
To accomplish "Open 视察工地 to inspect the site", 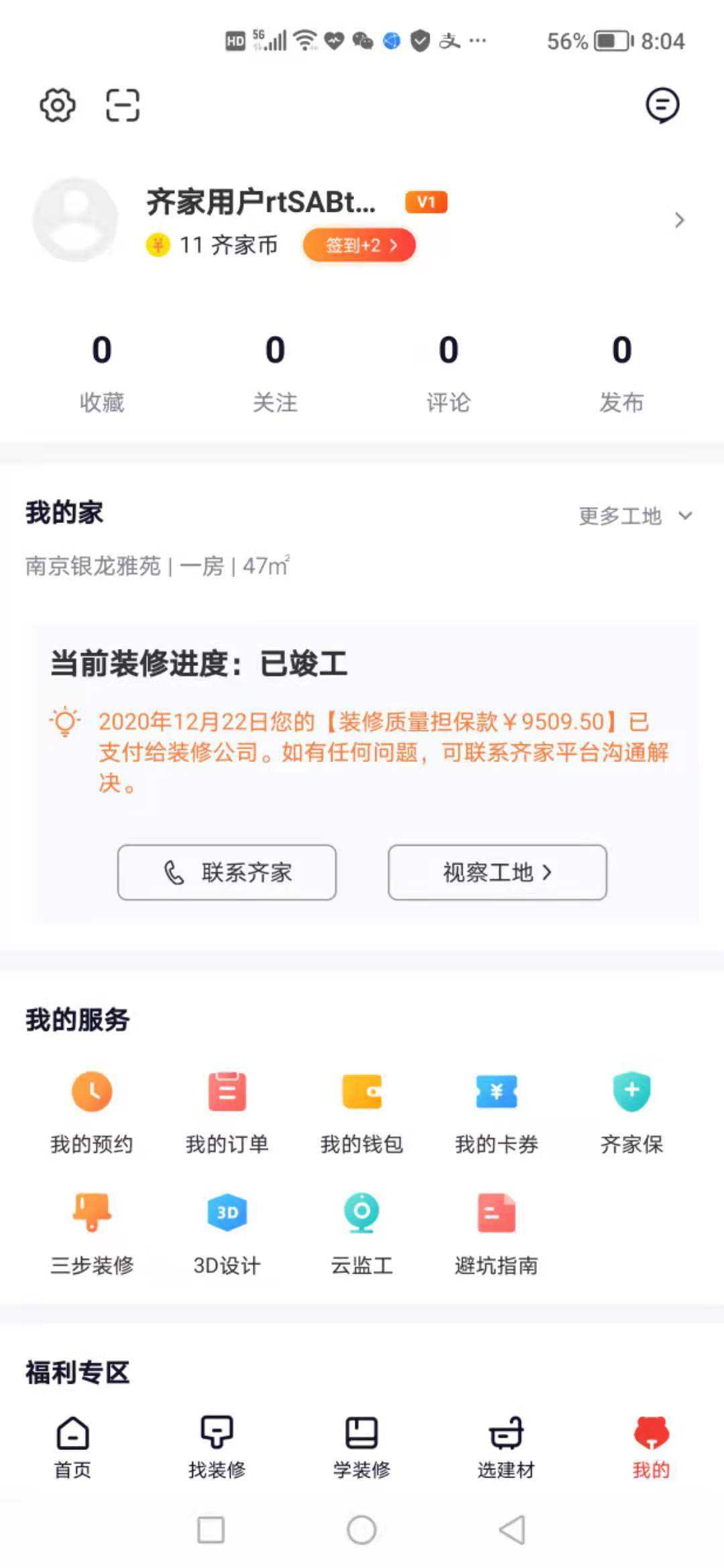I will click(497, 872).
